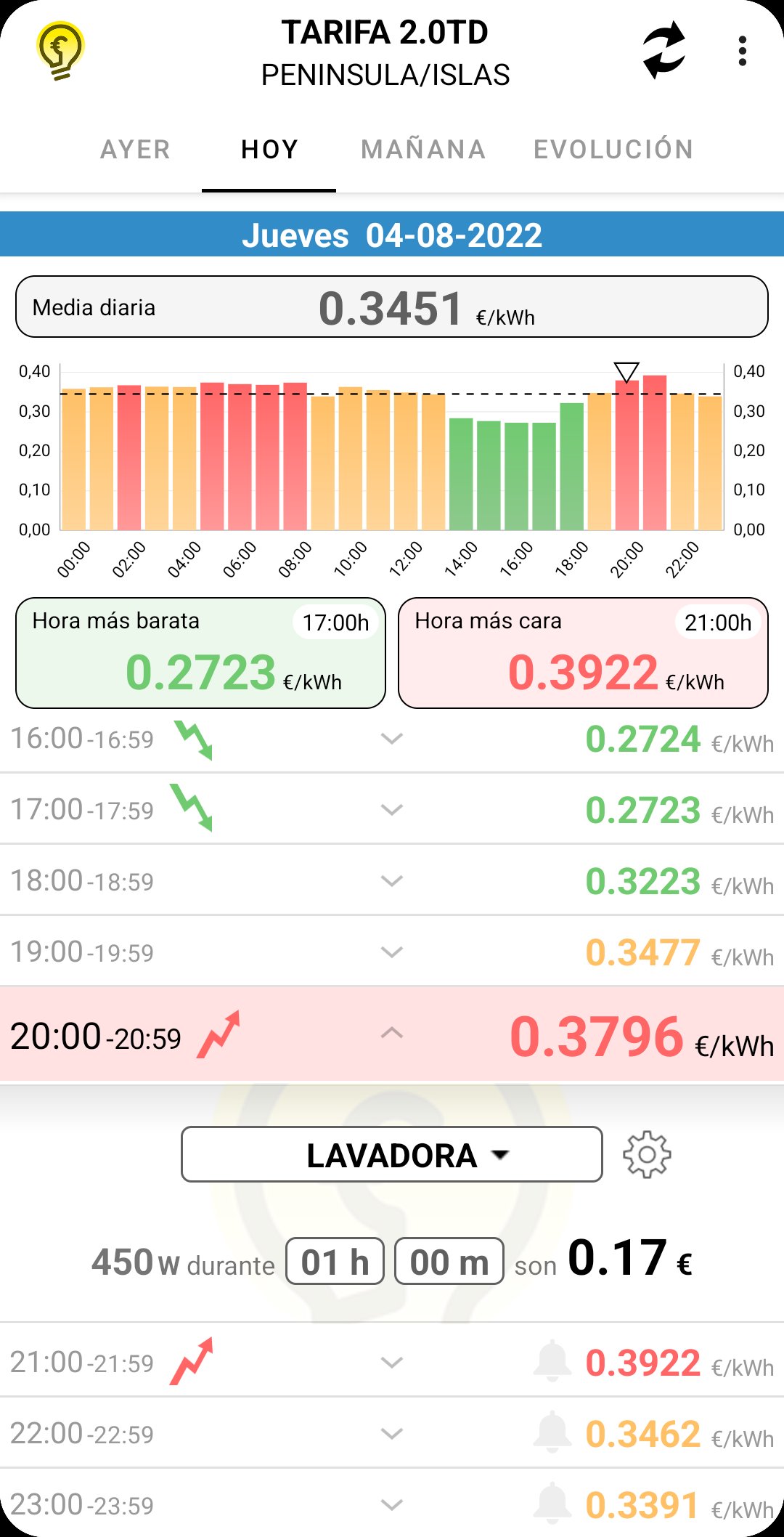Expand the 22:00-22:59 hour row
The height and width of the screenshot is (1537, 784).
[392, 1433]
